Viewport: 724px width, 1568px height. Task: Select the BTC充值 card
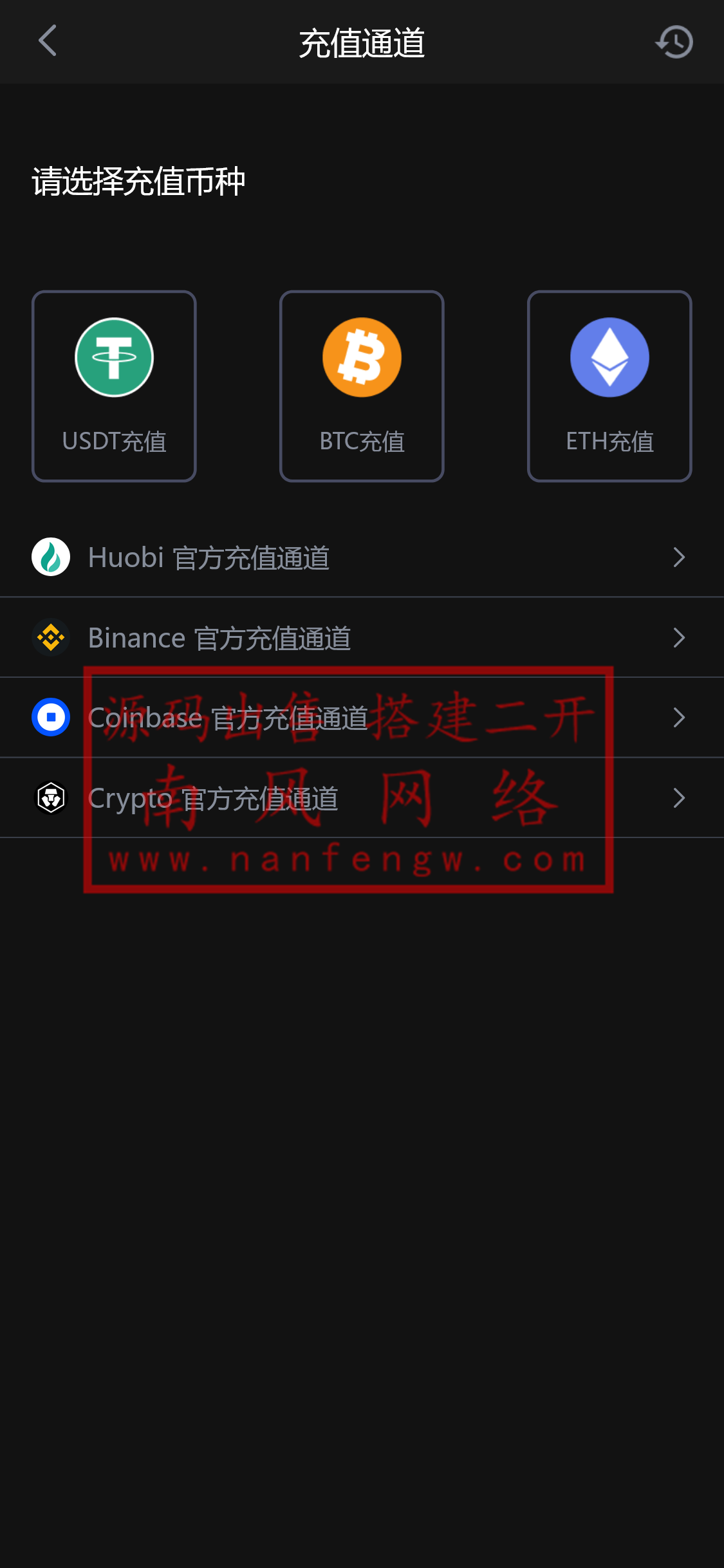tap(362, 385)
